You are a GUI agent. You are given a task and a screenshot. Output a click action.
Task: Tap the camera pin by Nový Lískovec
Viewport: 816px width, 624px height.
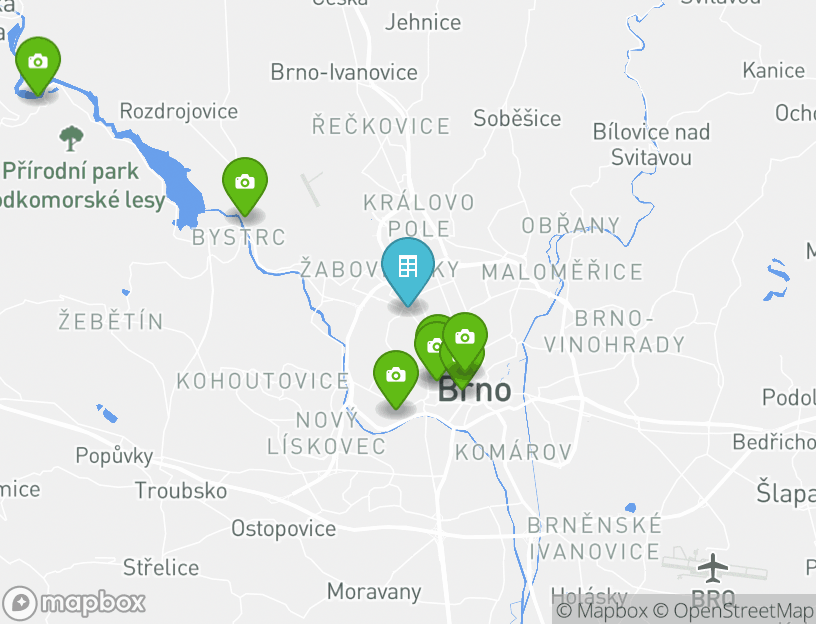[x=396, y=376]
